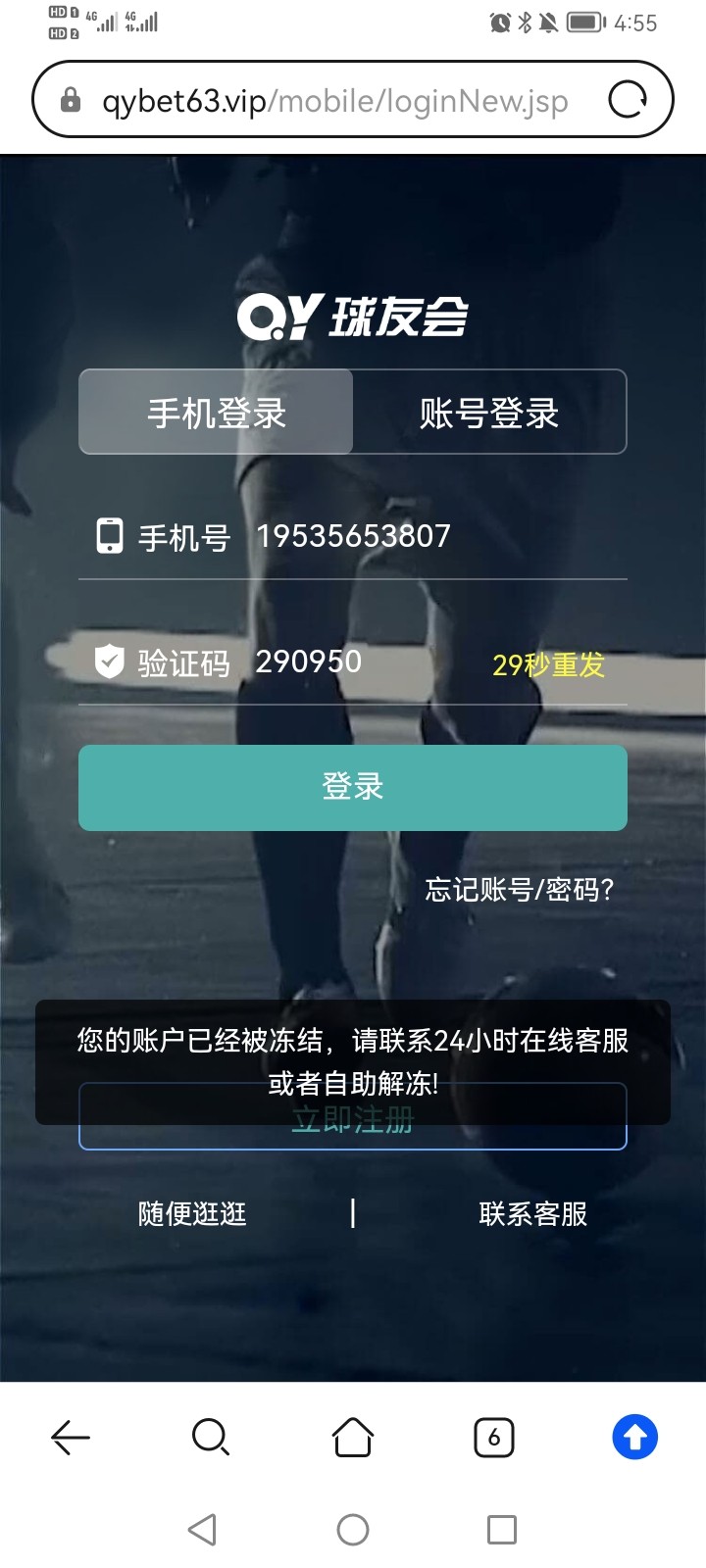
Task: Contact support via 联系客服
Action: click(x=532, y=1214)
